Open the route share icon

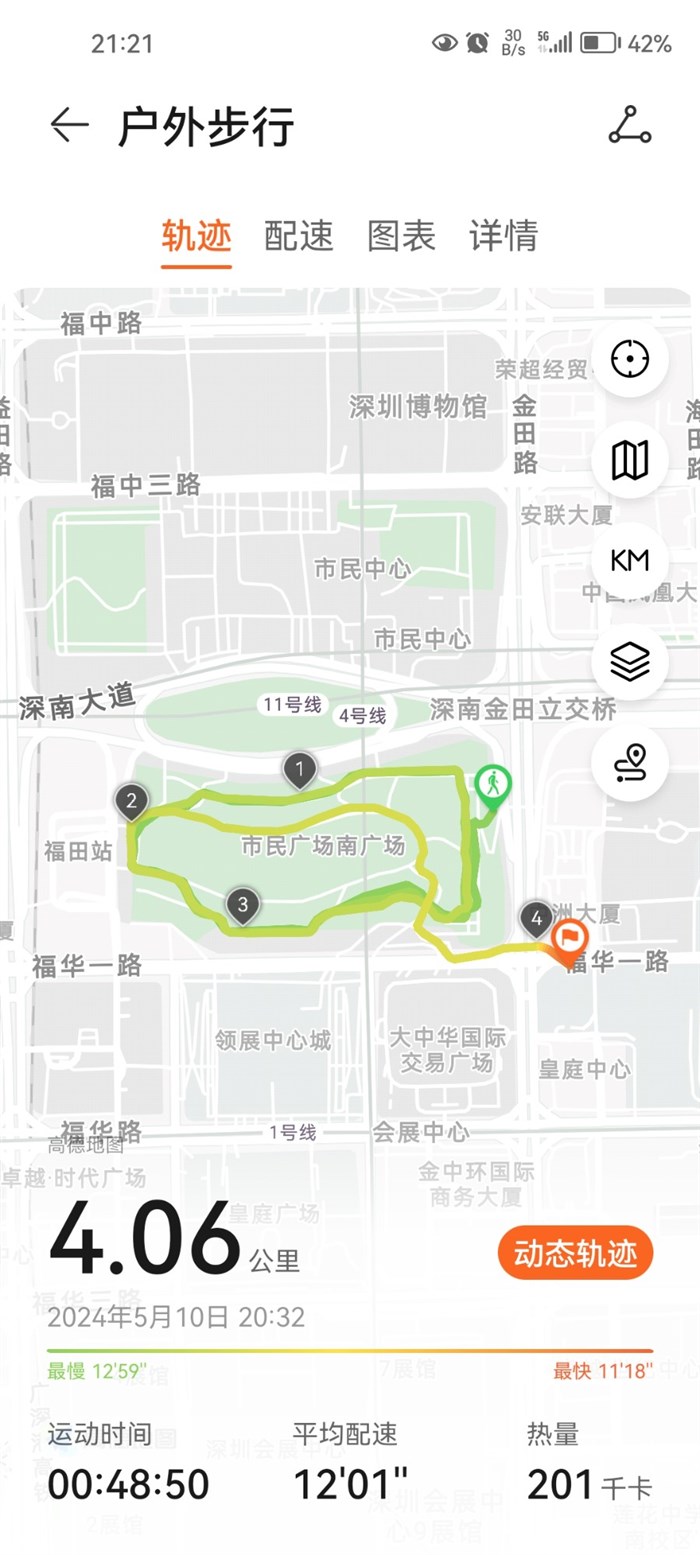coord(629,126)
